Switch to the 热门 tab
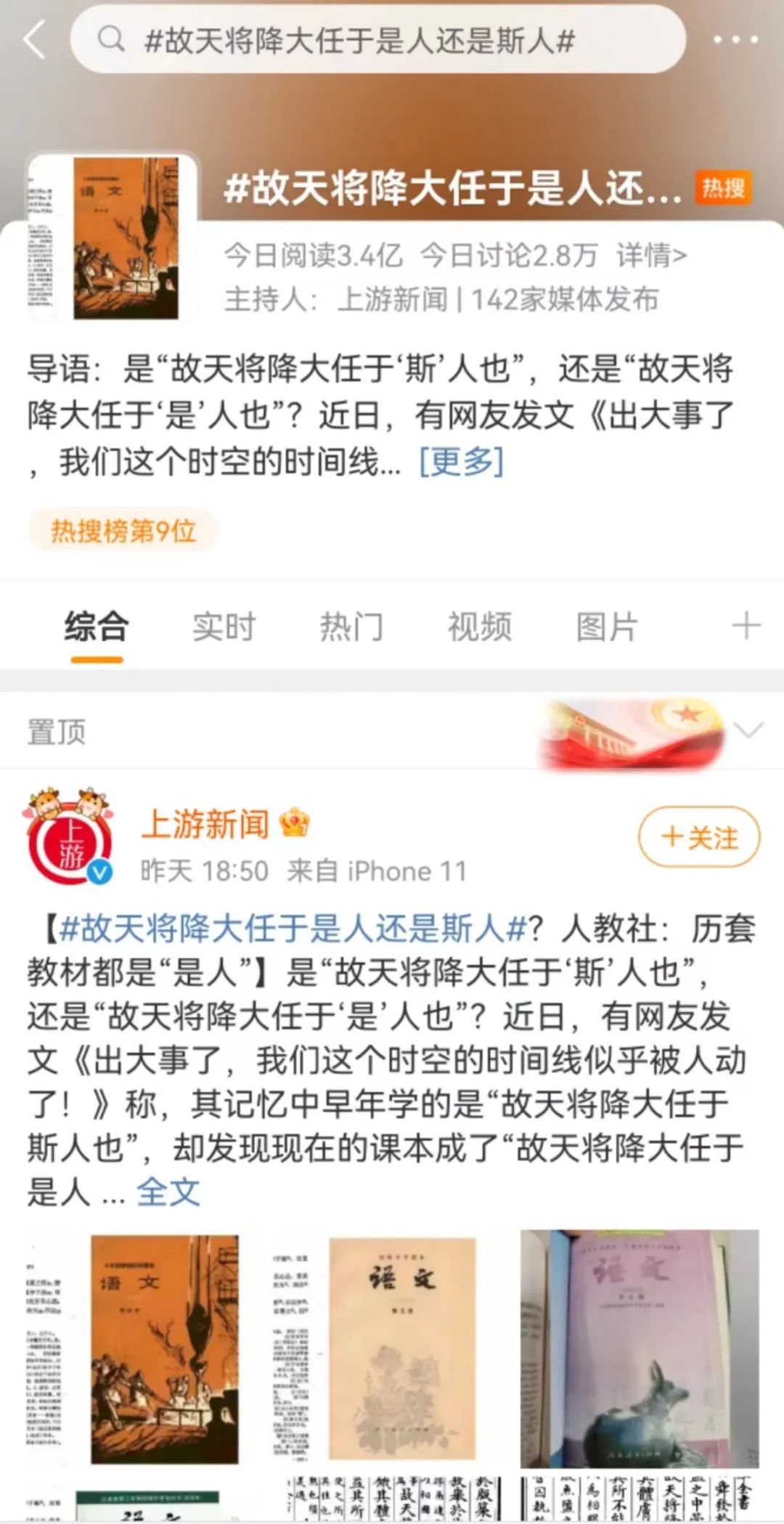Viewport: 784px width, 1524px height. [351, 627]
